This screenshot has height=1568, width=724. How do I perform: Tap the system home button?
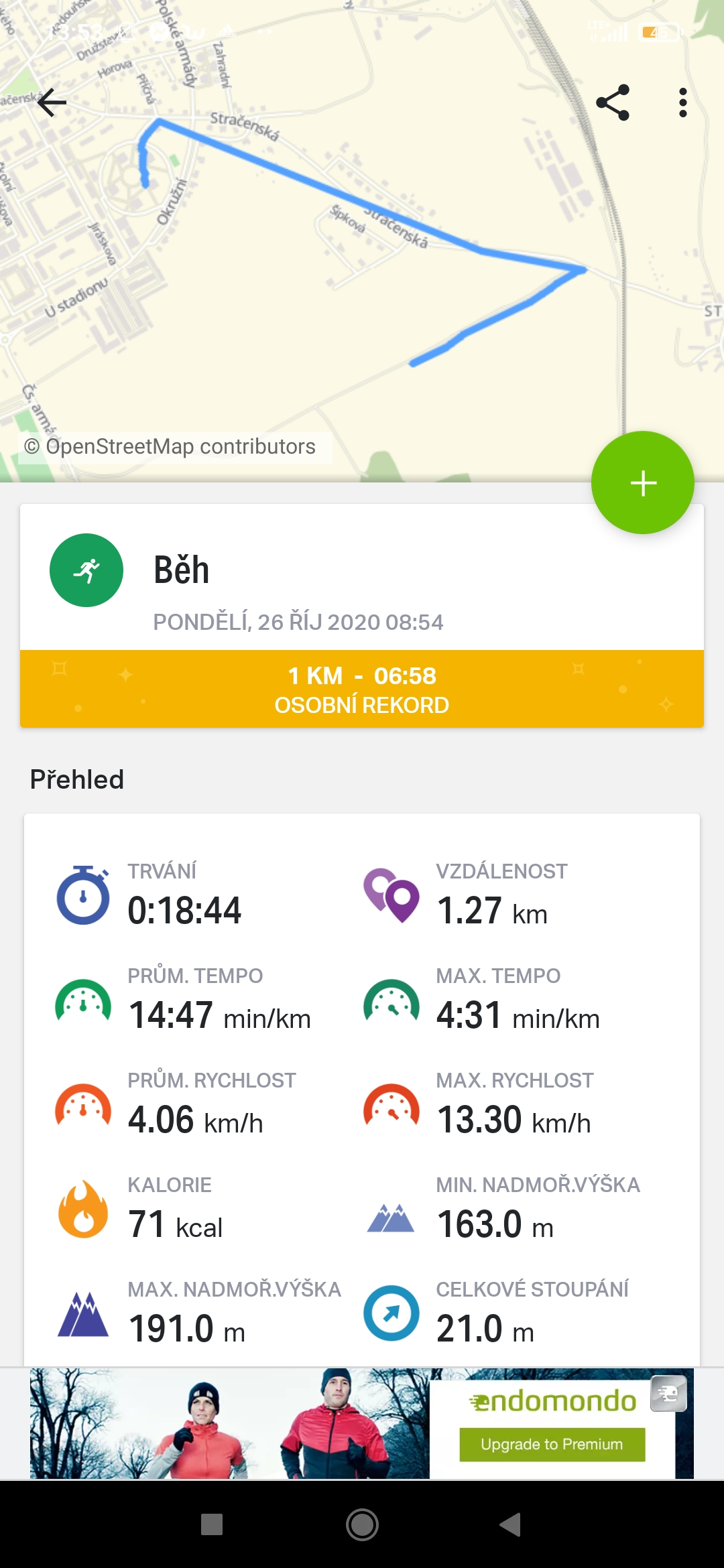pyautogui.click(x=362, y=1525)
